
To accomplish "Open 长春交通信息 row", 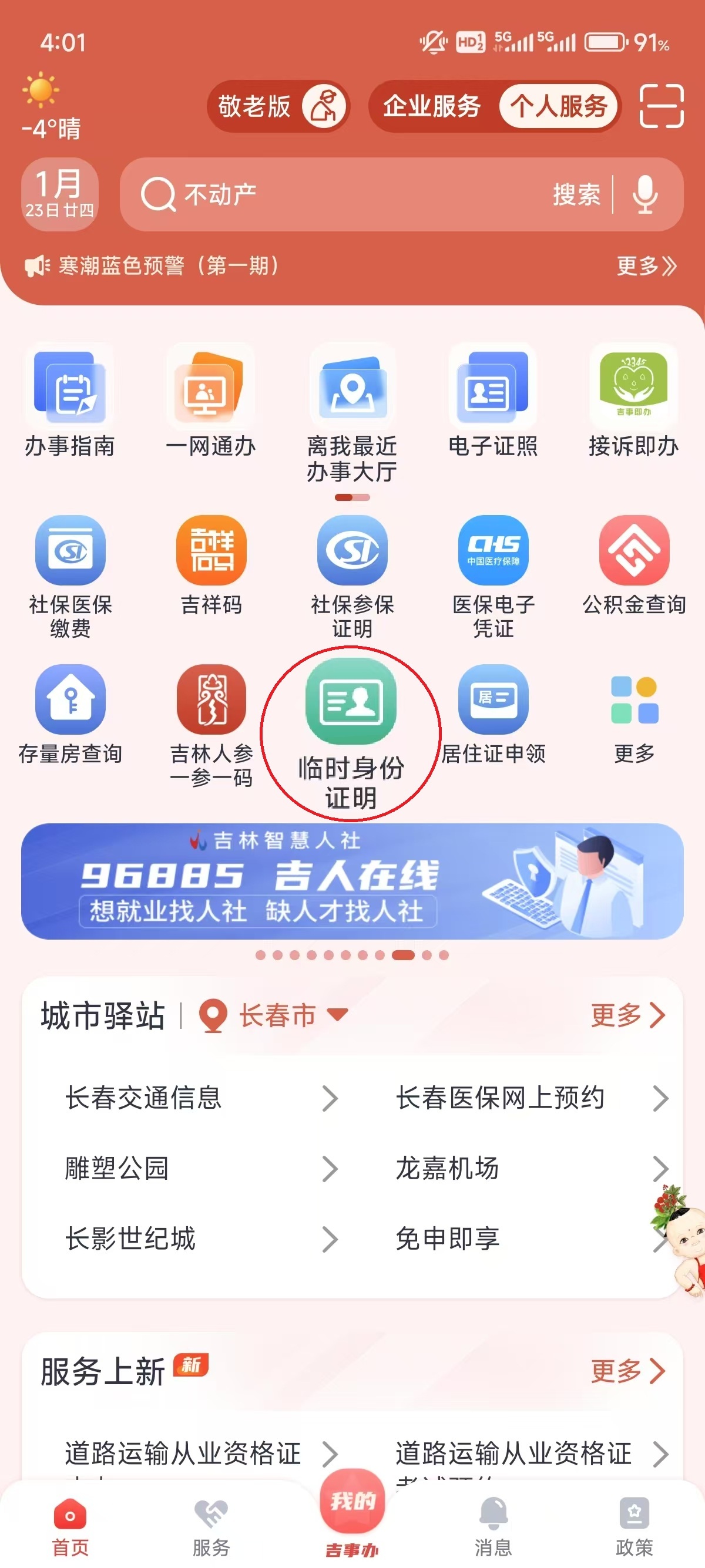I will 201,1098.
